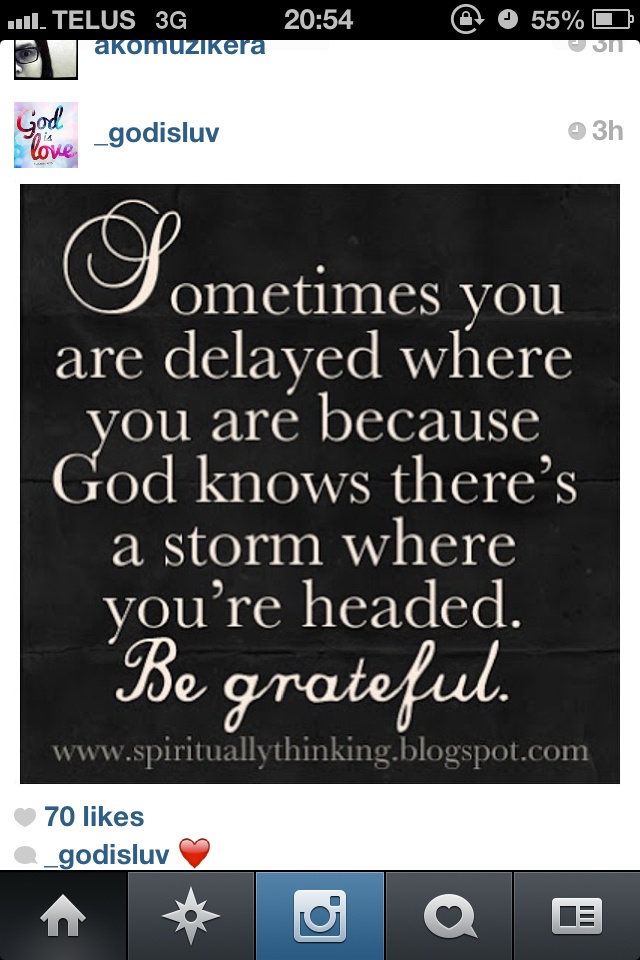Open the News activity tab
Screen dimensions: 640x960
(x=448, y=916)
